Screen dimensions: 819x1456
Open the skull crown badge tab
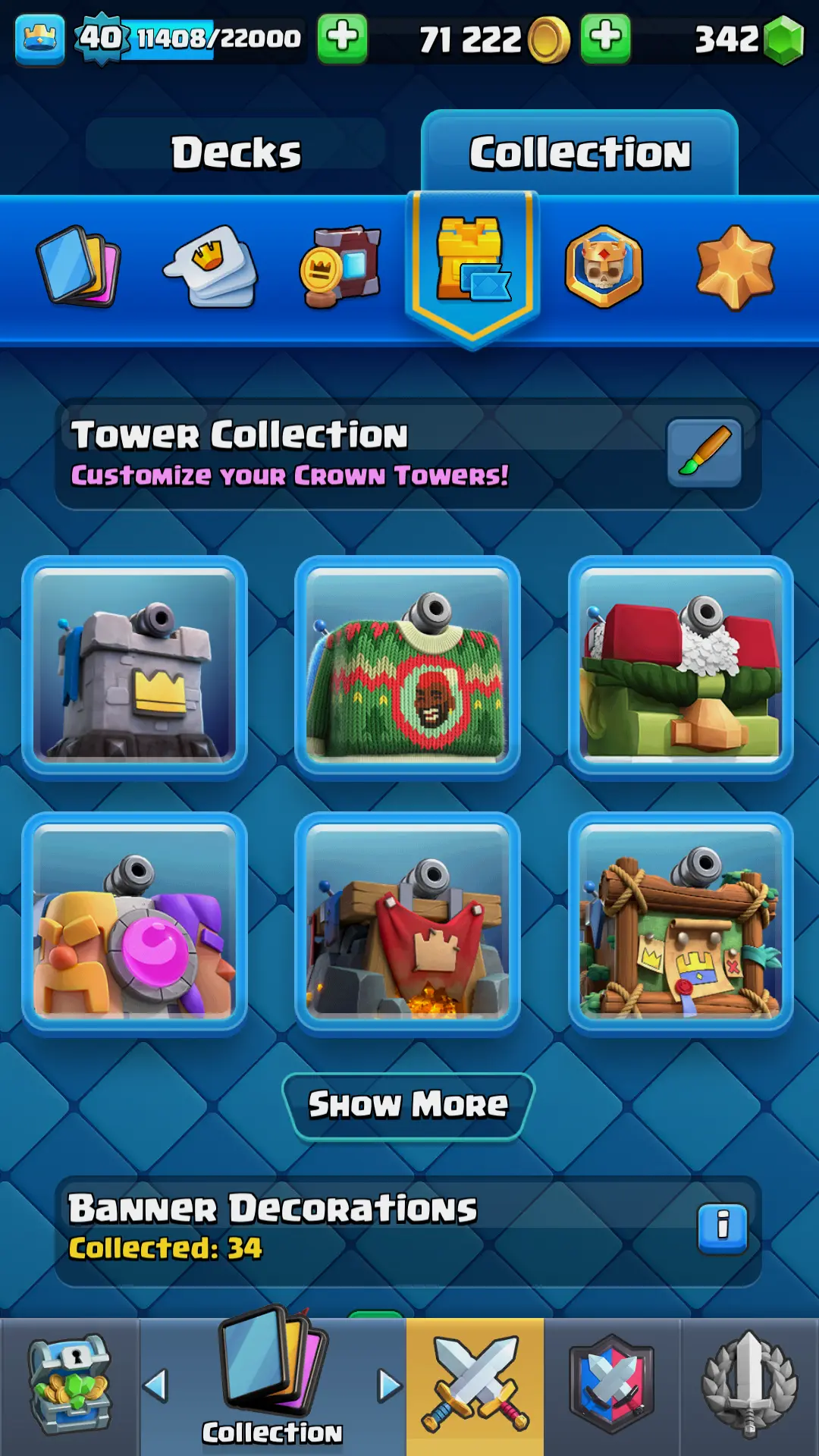point(604,266)
